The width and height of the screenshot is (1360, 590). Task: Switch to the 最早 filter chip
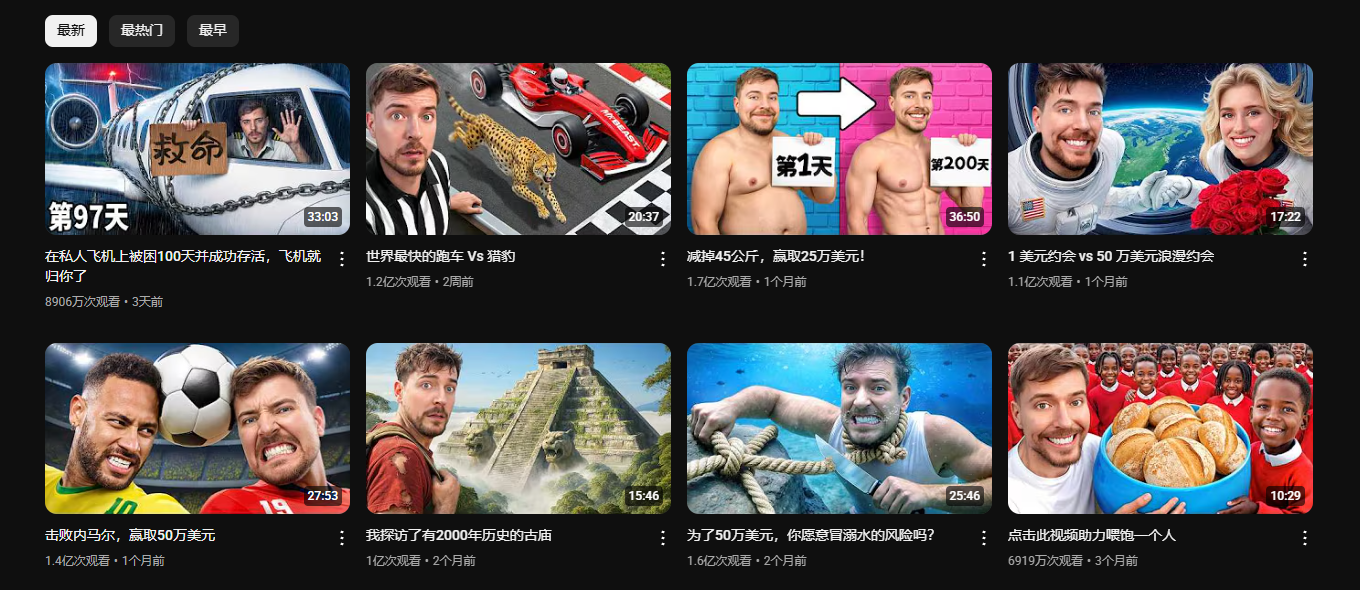212,31
